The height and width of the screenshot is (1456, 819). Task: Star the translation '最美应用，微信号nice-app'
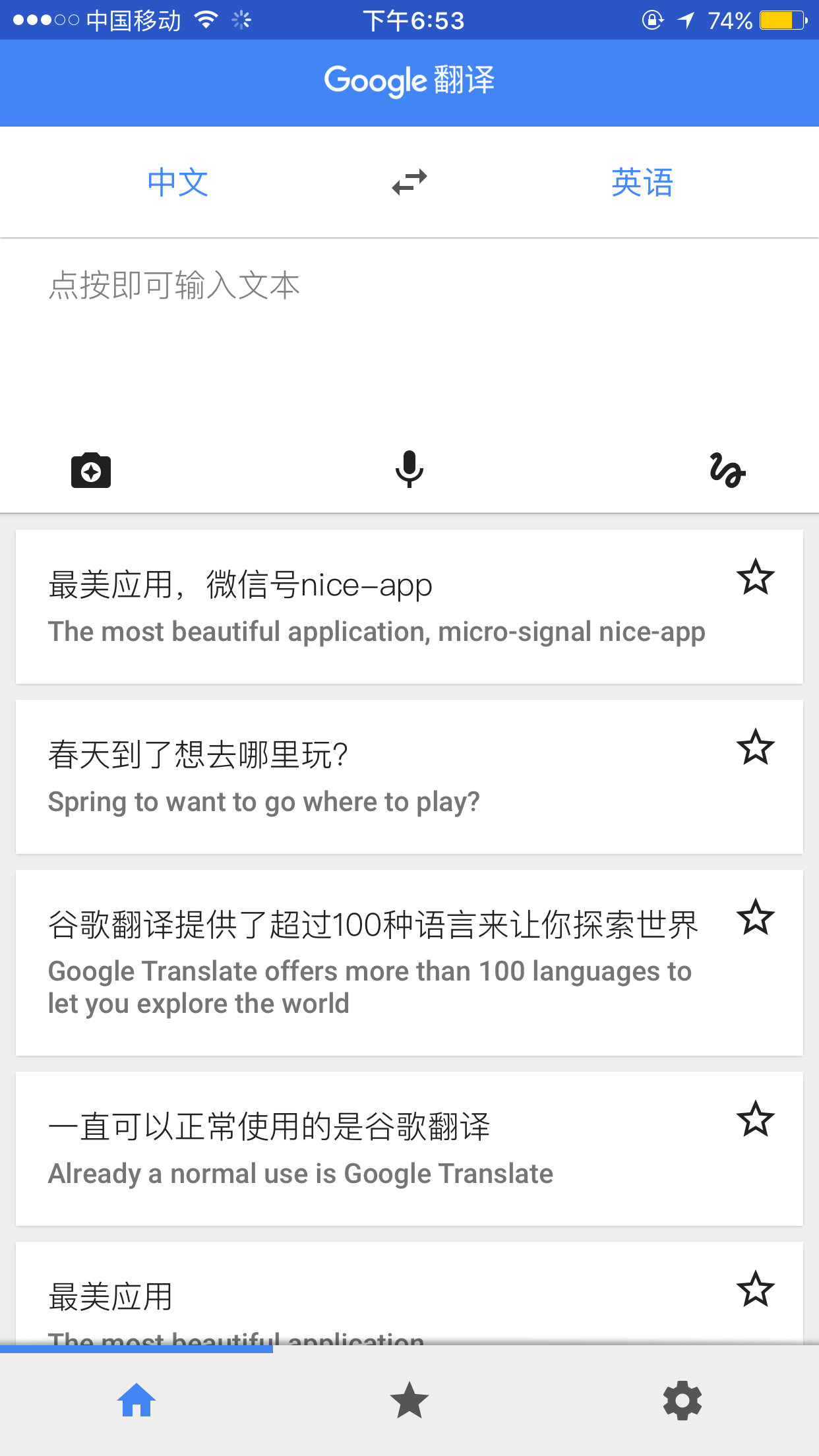point(756,576)
